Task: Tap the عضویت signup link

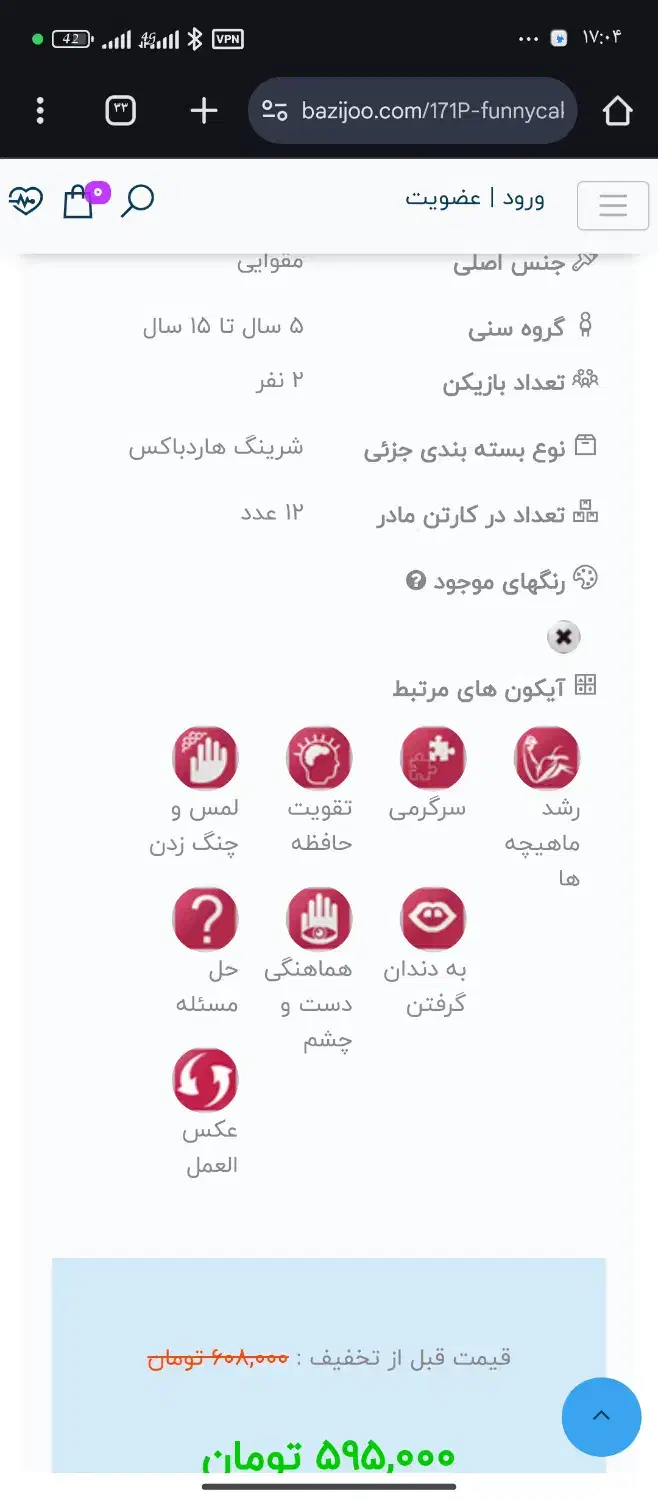Action: 443,198
